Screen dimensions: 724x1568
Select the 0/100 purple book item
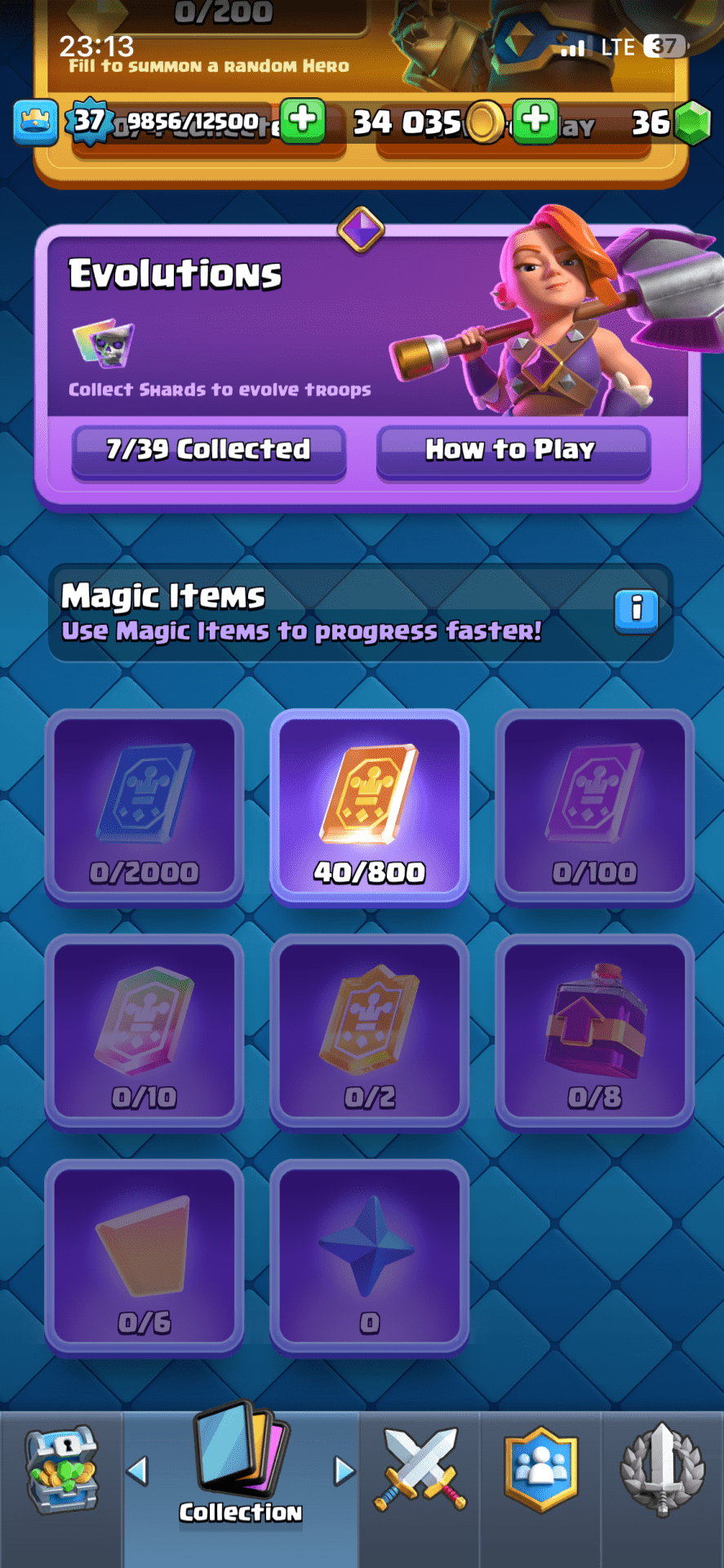594,807
